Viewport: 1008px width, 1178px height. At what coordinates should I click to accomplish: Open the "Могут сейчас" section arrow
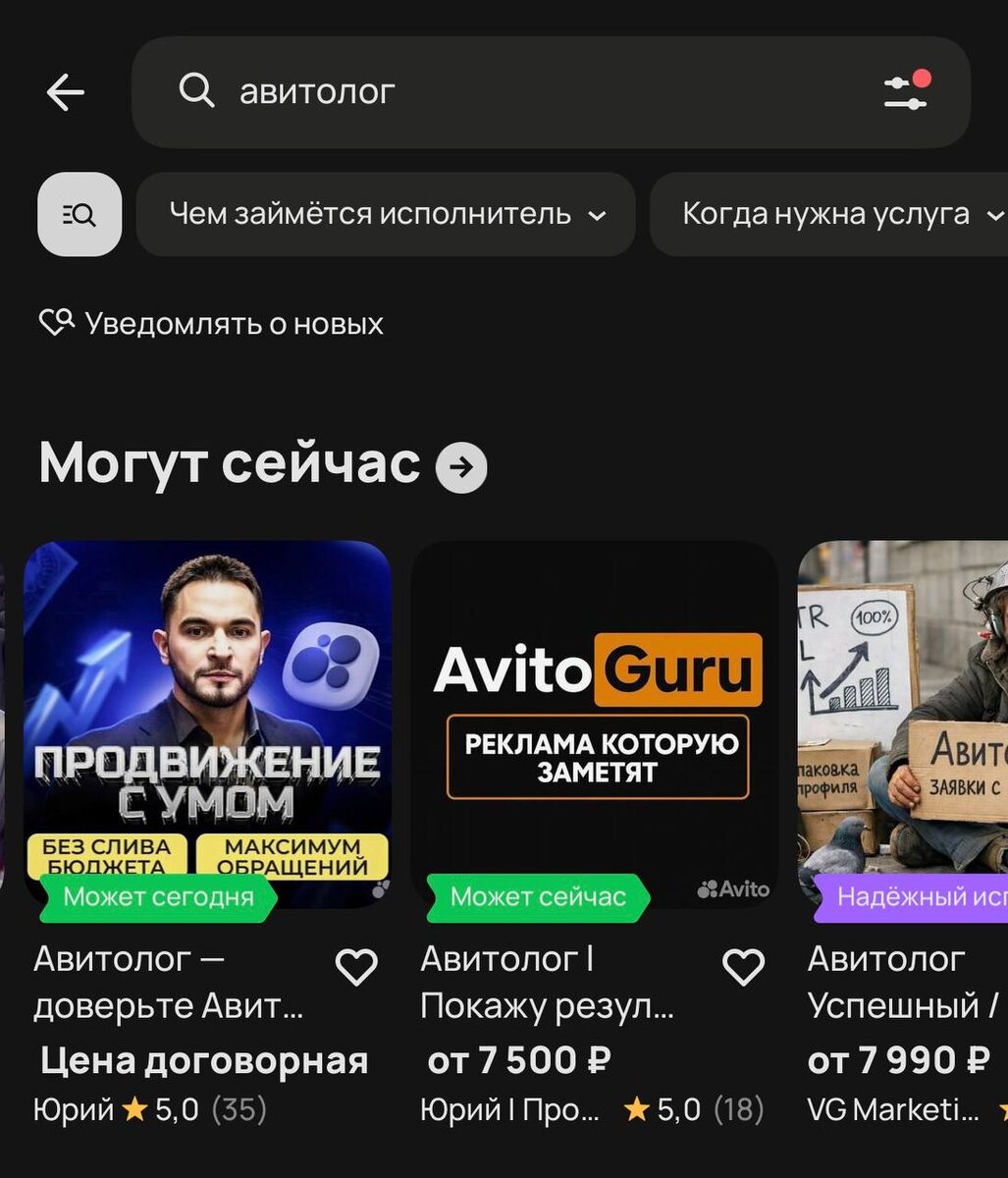[x=461, y=466]
